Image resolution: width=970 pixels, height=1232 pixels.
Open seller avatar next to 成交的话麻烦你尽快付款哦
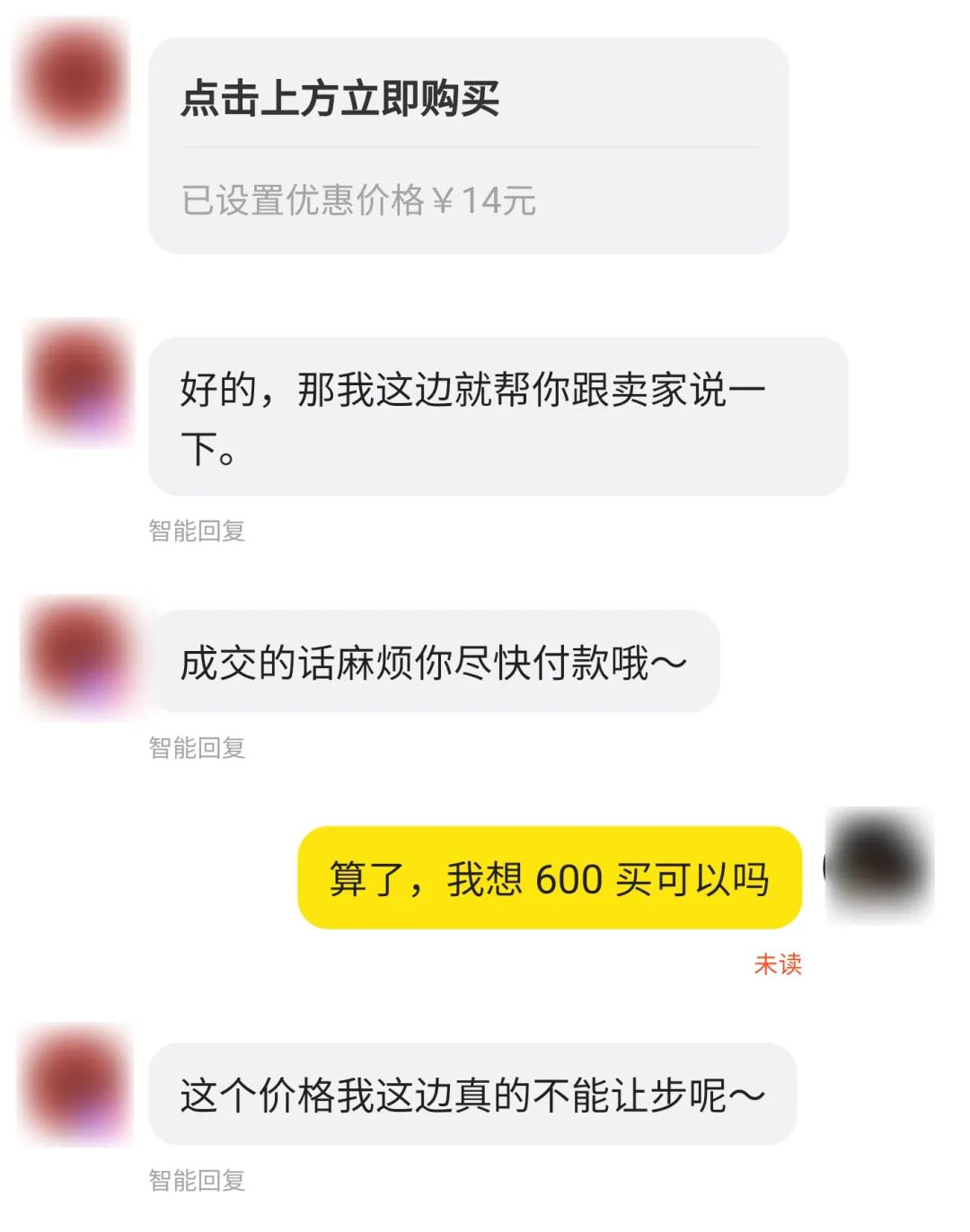coord(79,659)
